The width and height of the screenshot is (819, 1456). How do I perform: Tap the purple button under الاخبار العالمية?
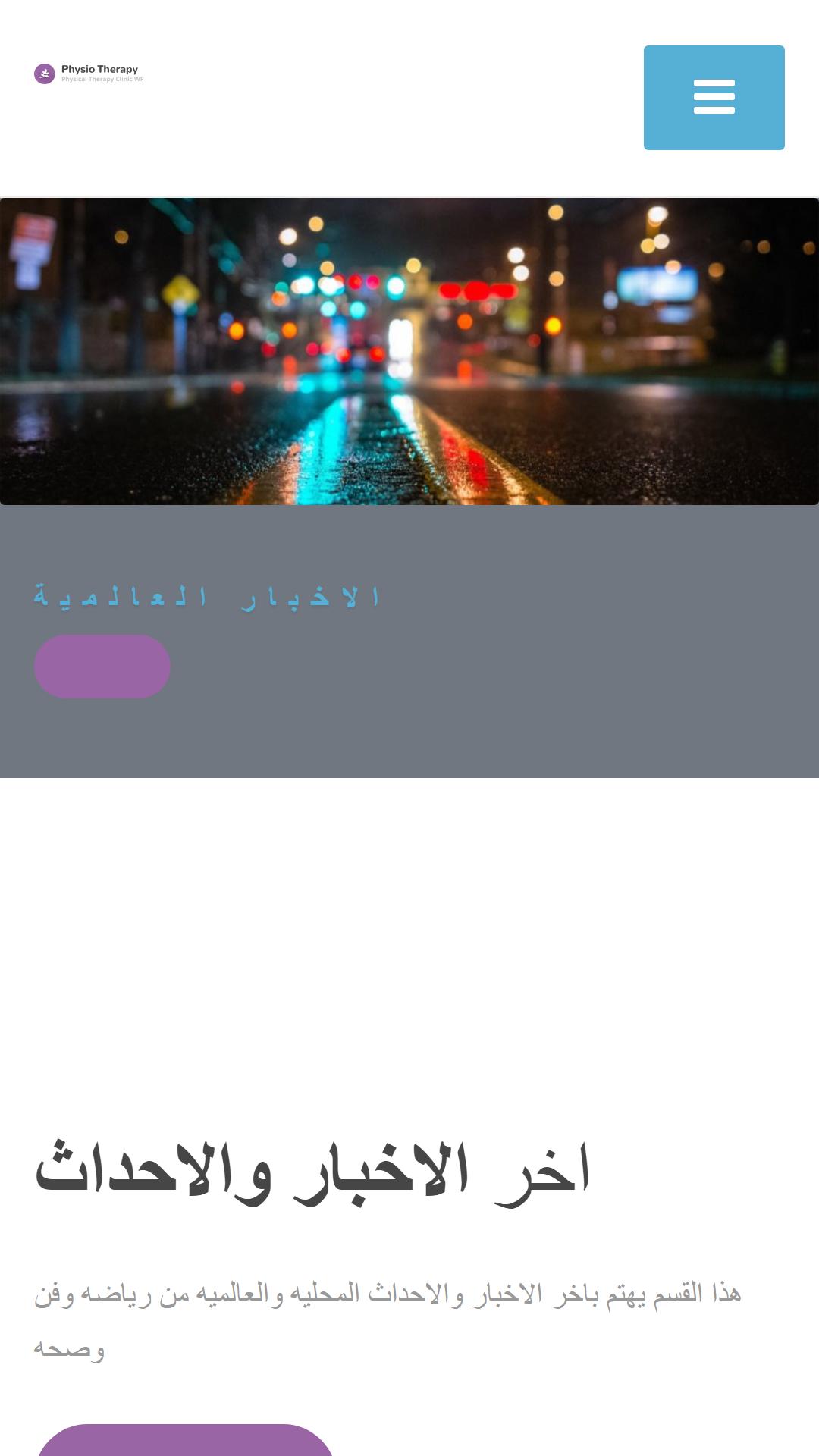click(102, 667)
